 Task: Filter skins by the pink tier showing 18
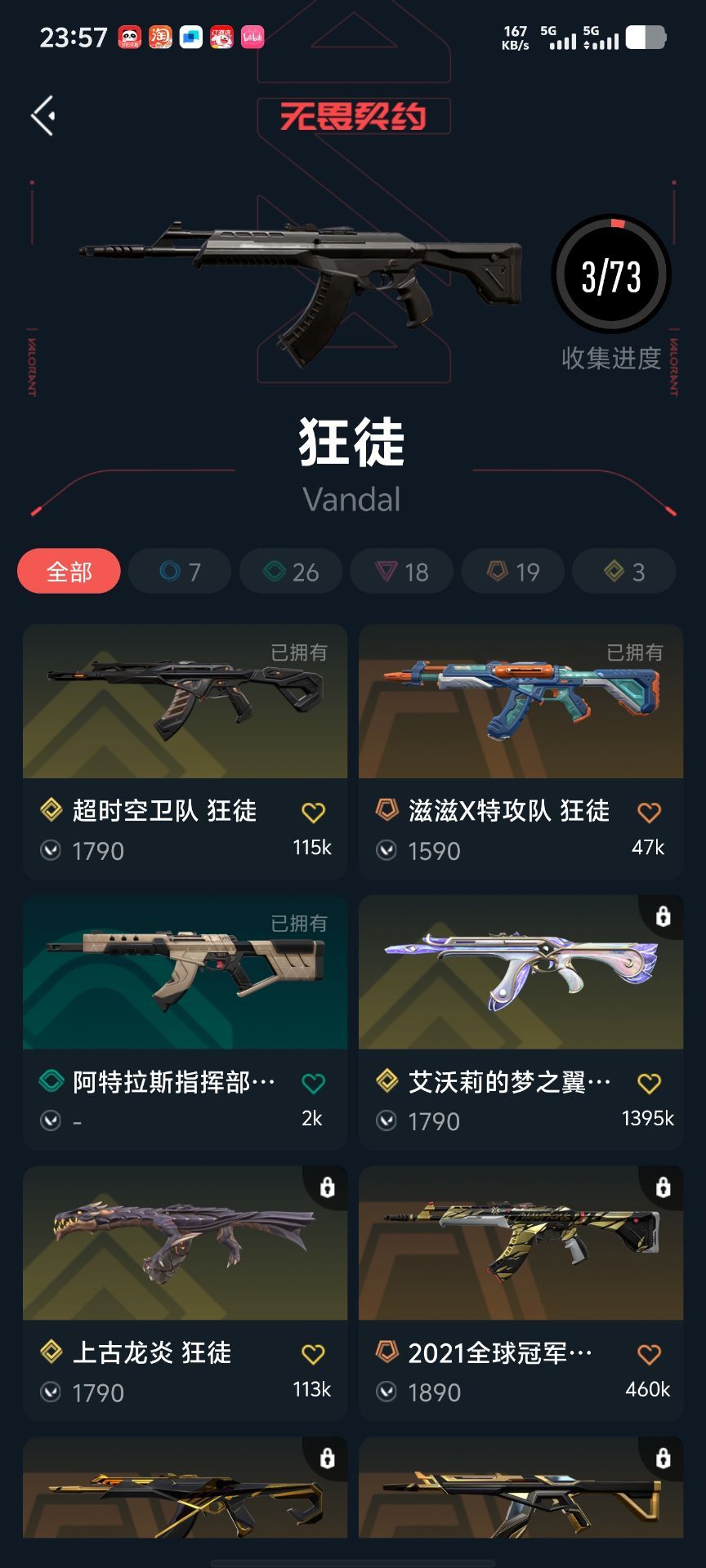(x=402, y=571)
